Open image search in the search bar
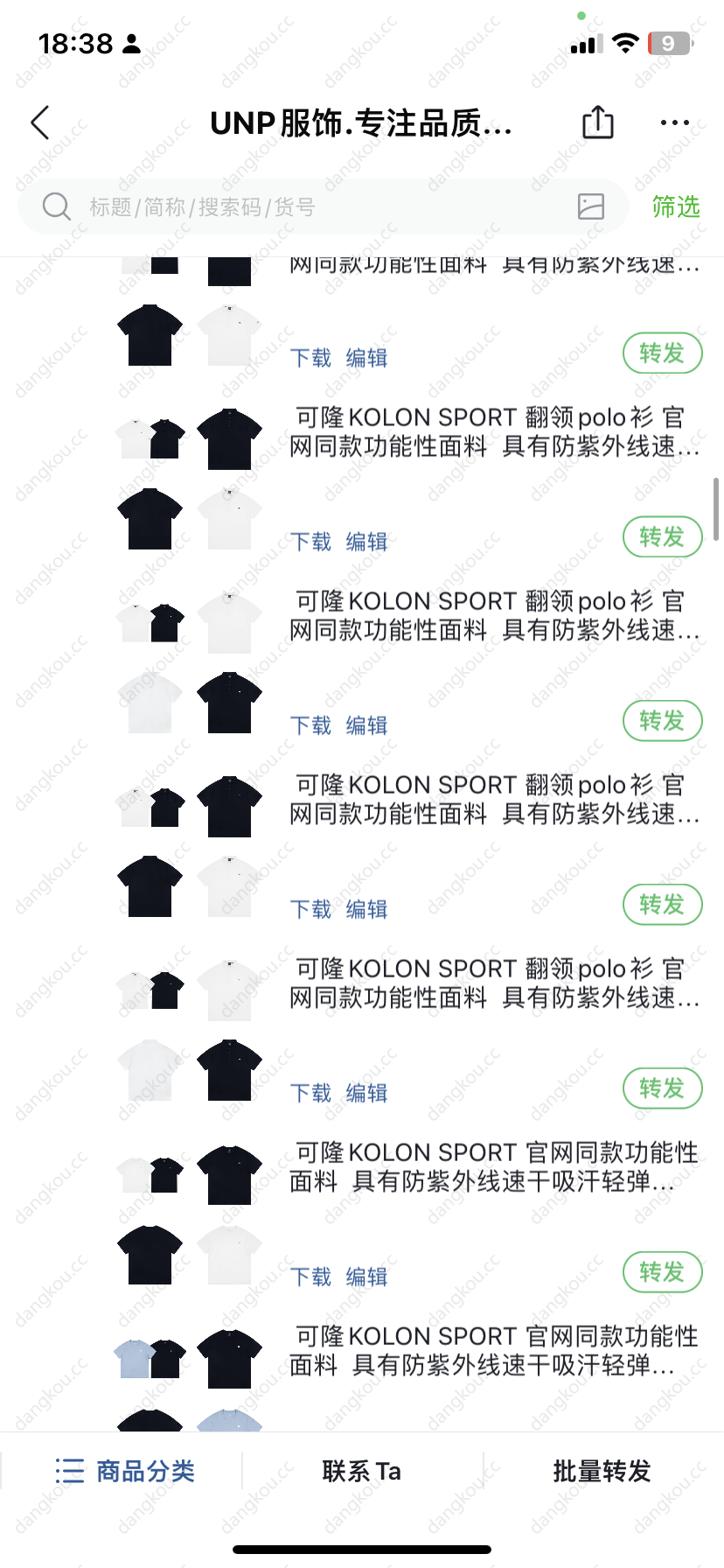The width and height of the screenshot is (724, 1568). pyautogui.click(x=591, y=206)
